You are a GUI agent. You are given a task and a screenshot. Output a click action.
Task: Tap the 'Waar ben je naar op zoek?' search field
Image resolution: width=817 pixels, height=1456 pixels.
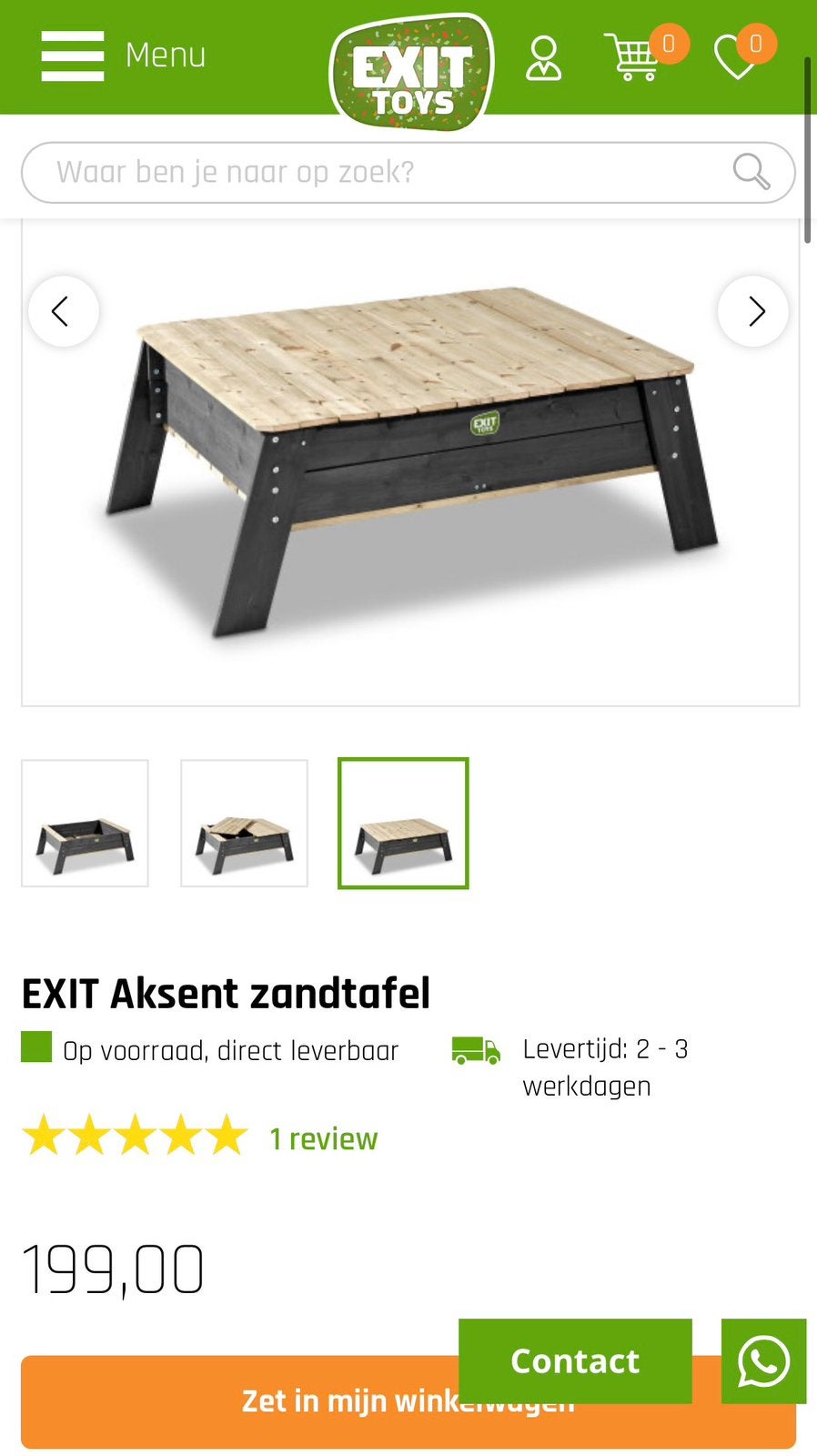408,172
